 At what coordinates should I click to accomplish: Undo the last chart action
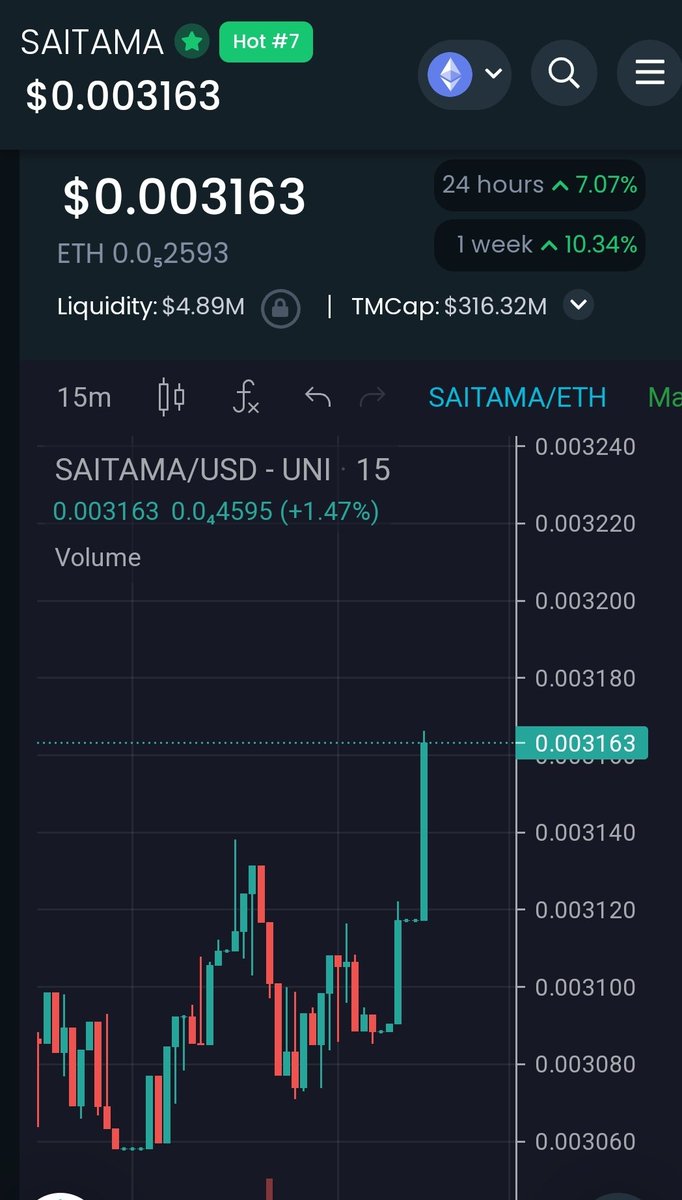point(317,397)
